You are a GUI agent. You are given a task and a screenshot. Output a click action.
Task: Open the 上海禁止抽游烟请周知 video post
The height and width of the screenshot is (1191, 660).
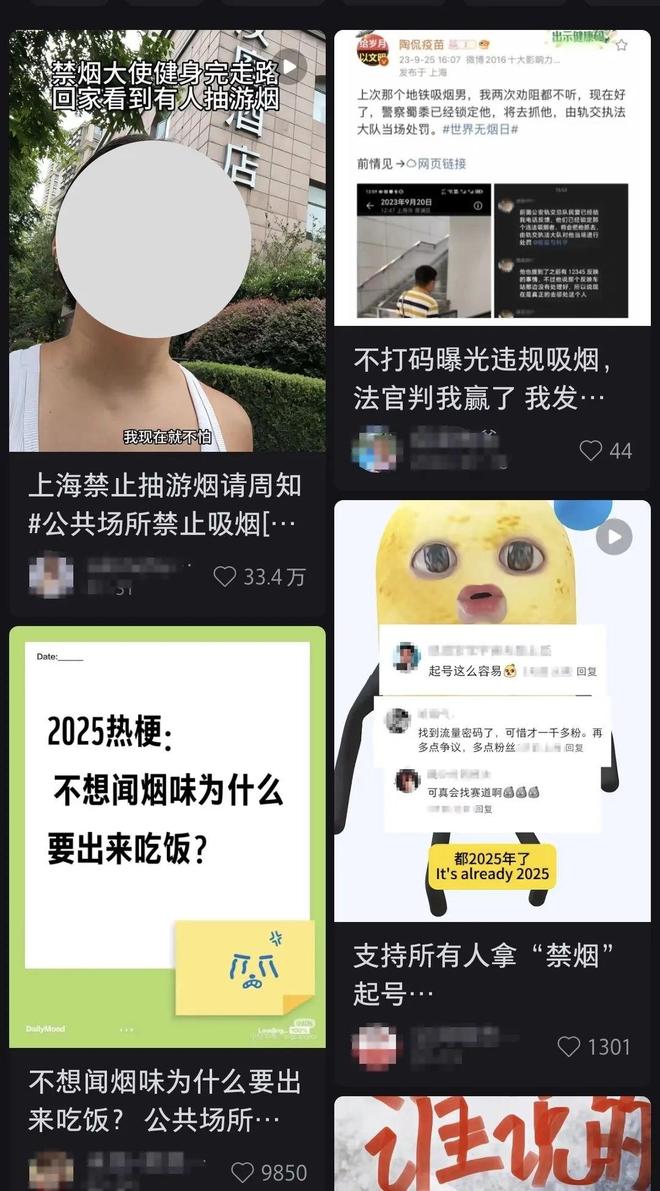pos(167,240)
